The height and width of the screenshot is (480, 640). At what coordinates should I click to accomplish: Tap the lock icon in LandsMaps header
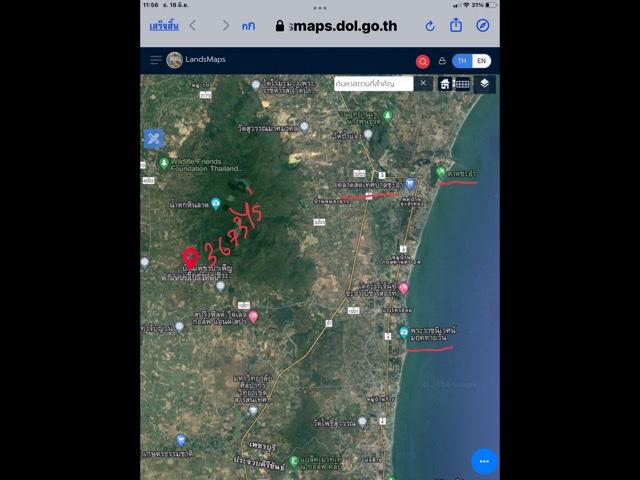(x=442, y=61)
